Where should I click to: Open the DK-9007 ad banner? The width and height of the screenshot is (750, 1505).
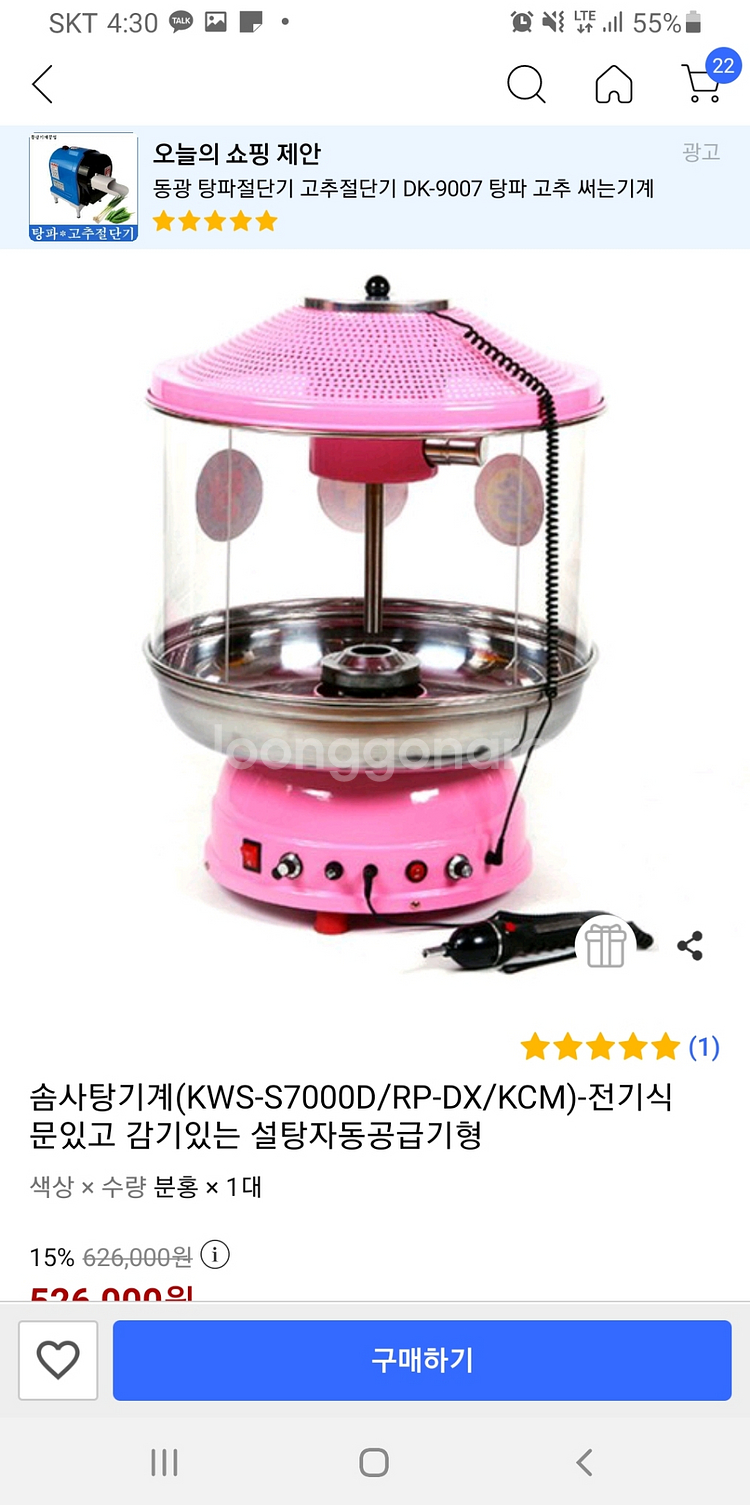point(375,187)
